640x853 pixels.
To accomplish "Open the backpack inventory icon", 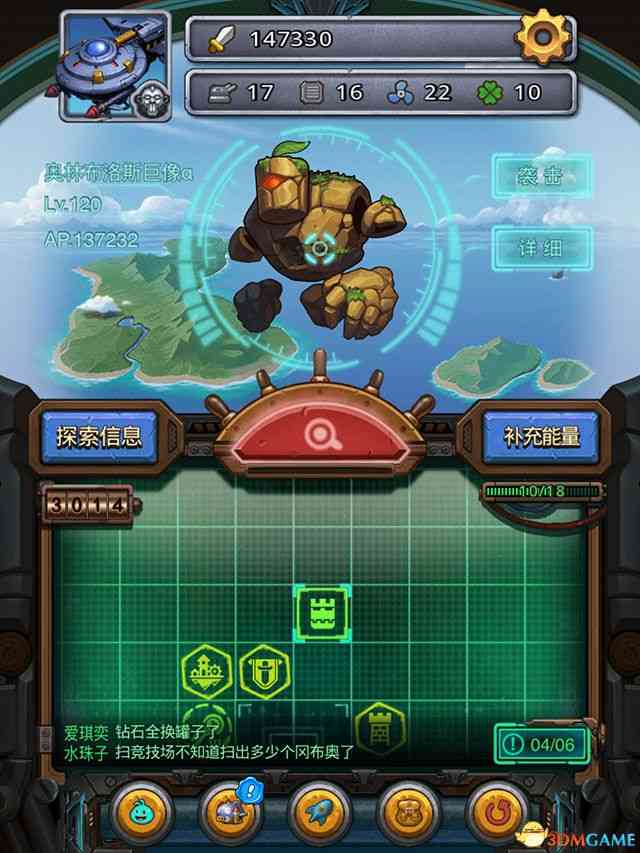I will 409,808.
